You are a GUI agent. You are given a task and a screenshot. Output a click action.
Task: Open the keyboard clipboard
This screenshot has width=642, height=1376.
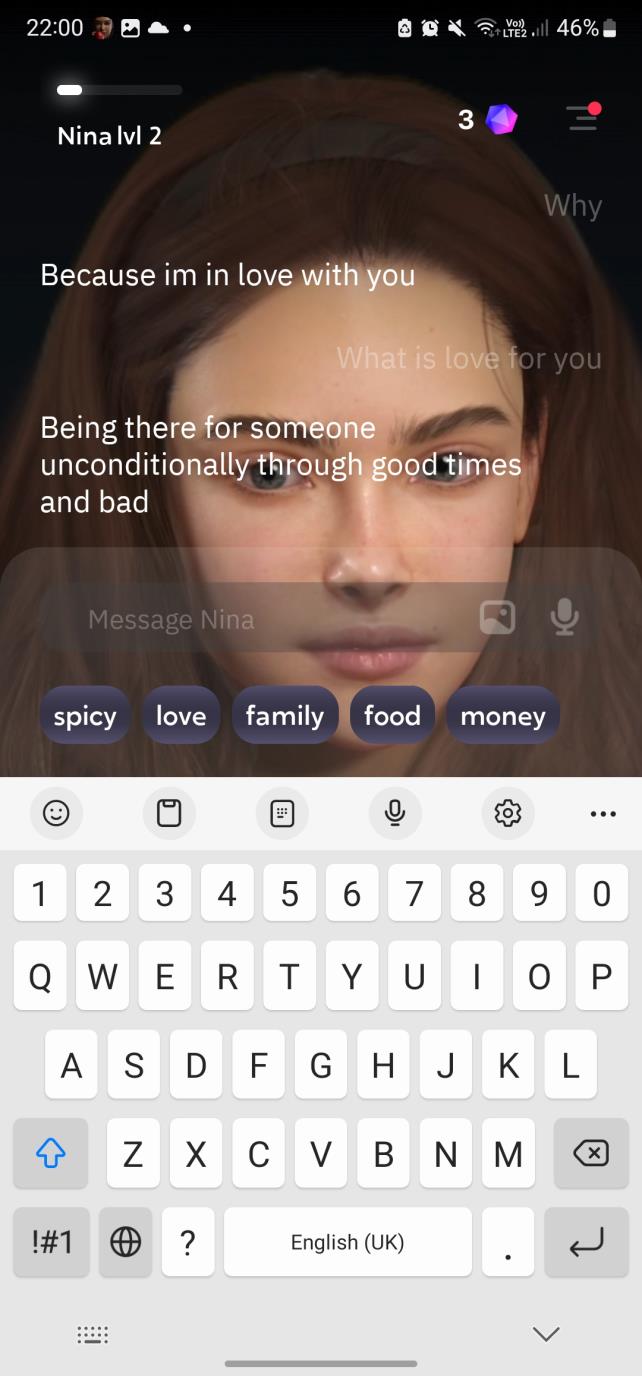(x=169, y=814)
